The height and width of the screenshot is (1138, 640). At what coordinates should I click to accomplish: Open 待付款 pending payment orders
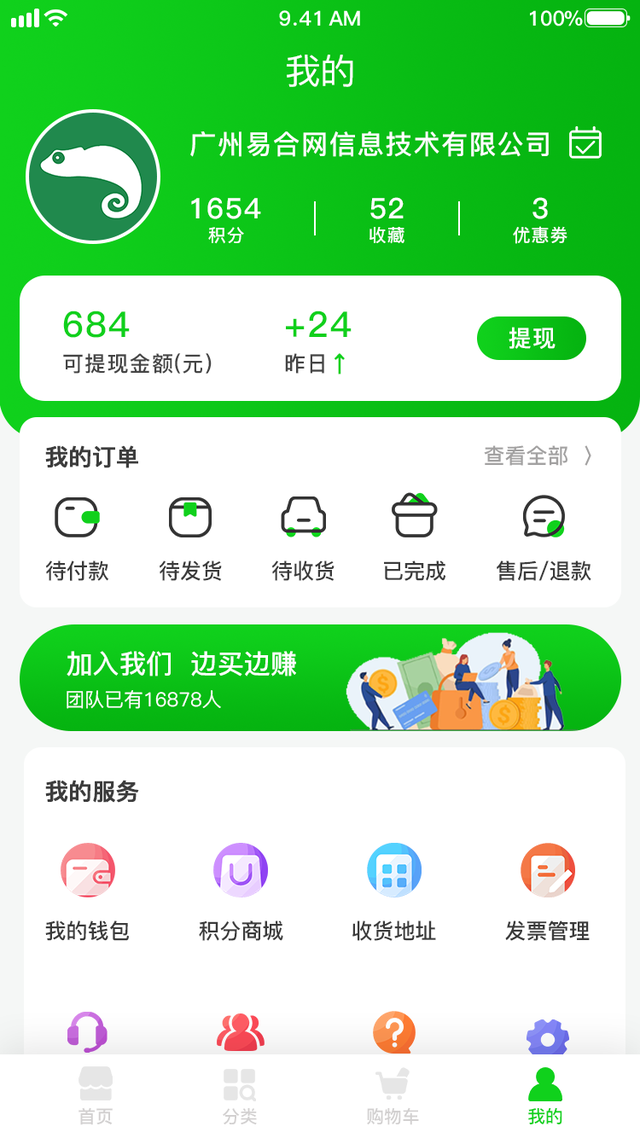tap(77, 539)
